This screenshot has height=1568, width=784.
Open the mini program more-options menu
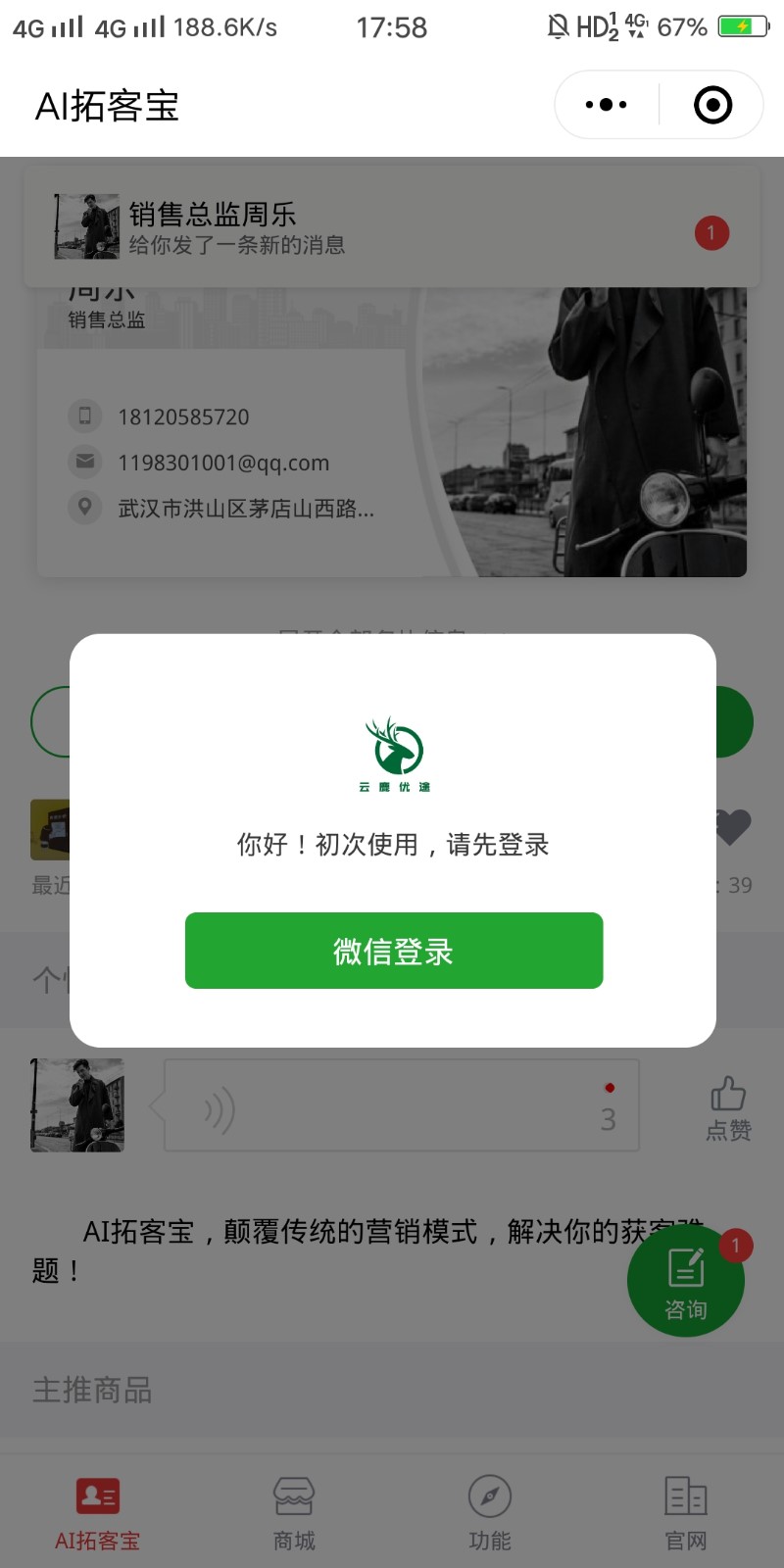coord(607,105)
